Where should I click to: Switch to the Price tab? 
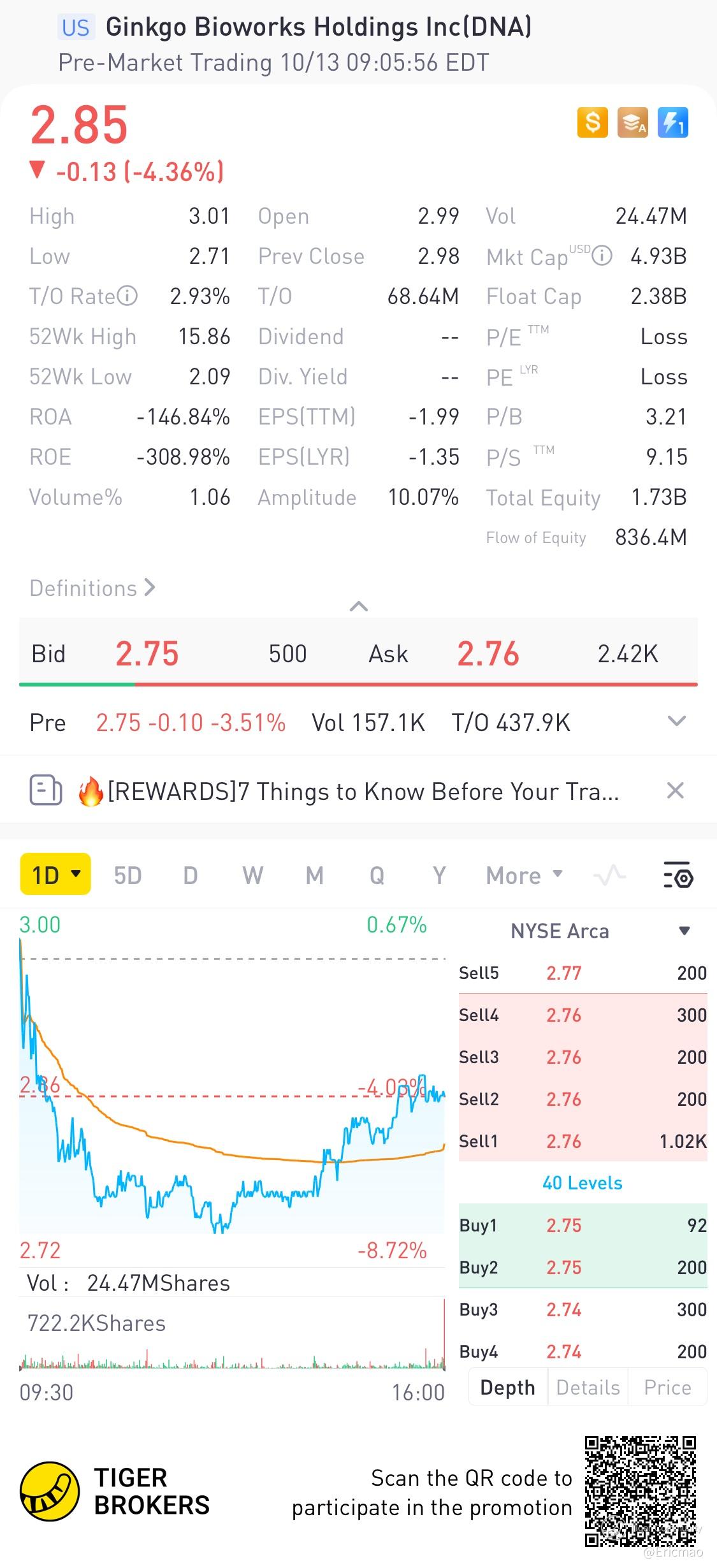(667, 1387)
